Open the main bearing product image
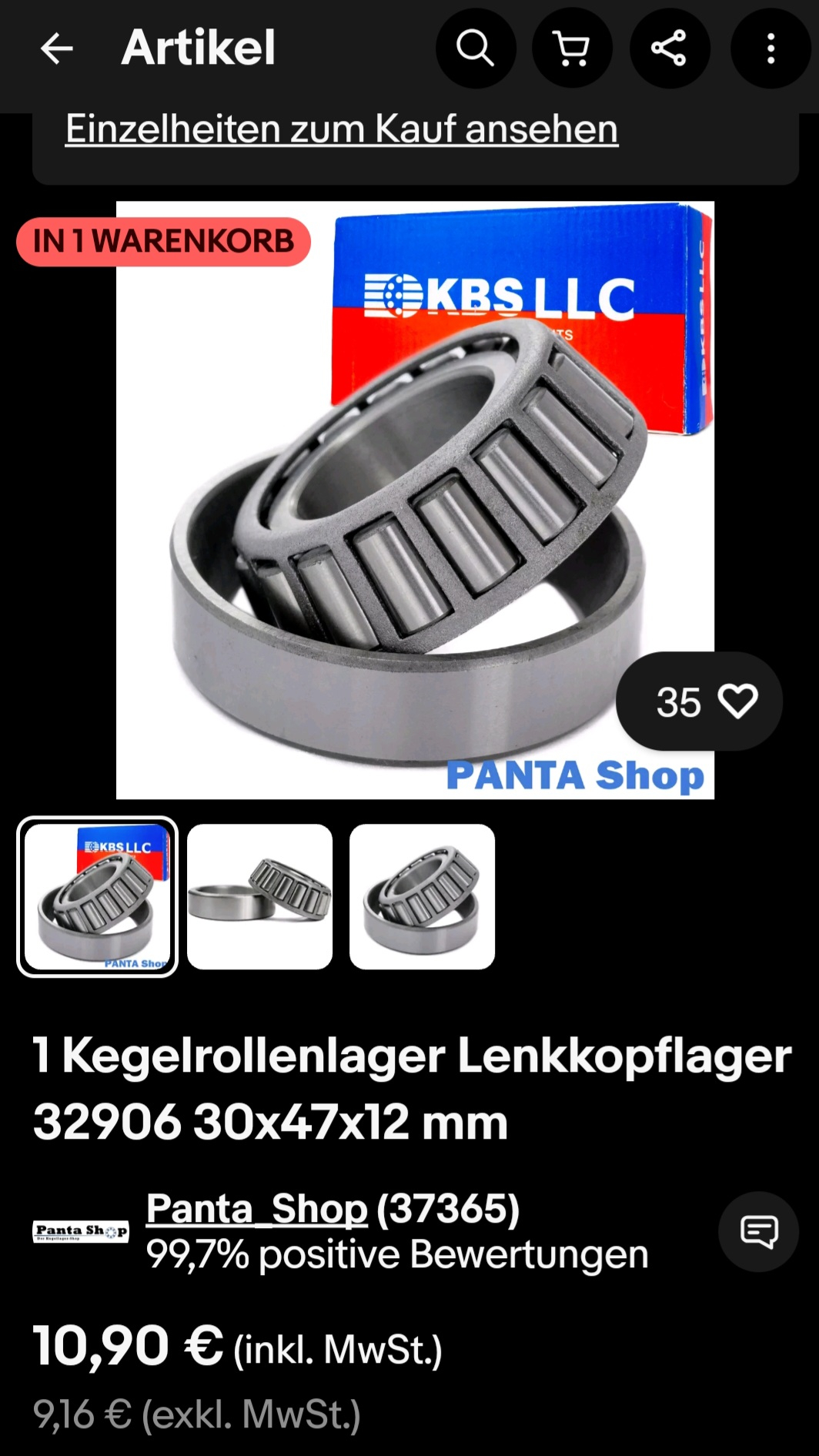Screen dimensions: 819x1456 pos(415,500)
